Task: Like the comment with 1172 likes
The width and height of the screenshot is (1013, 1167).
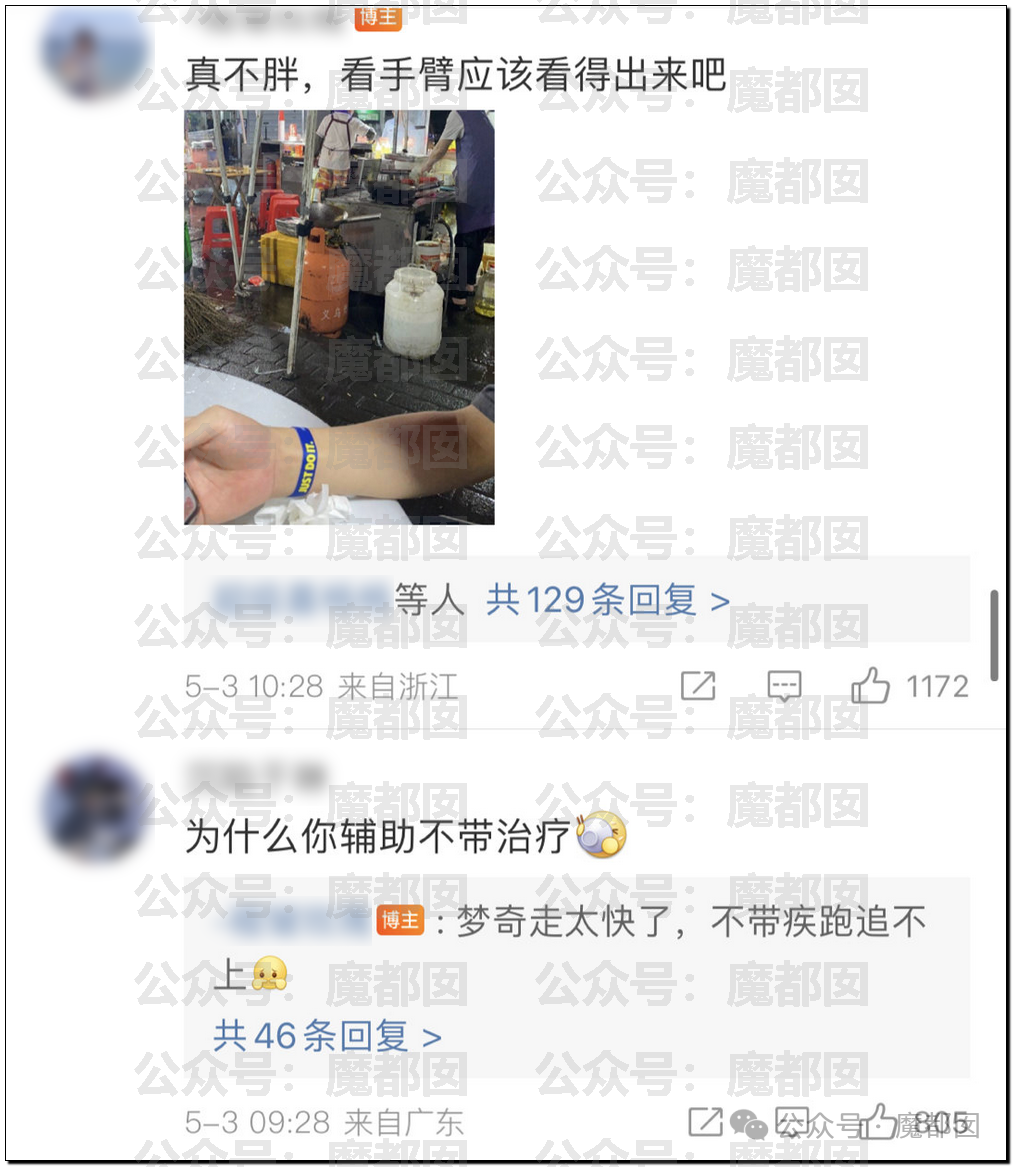Action: [x=870, y=686]
